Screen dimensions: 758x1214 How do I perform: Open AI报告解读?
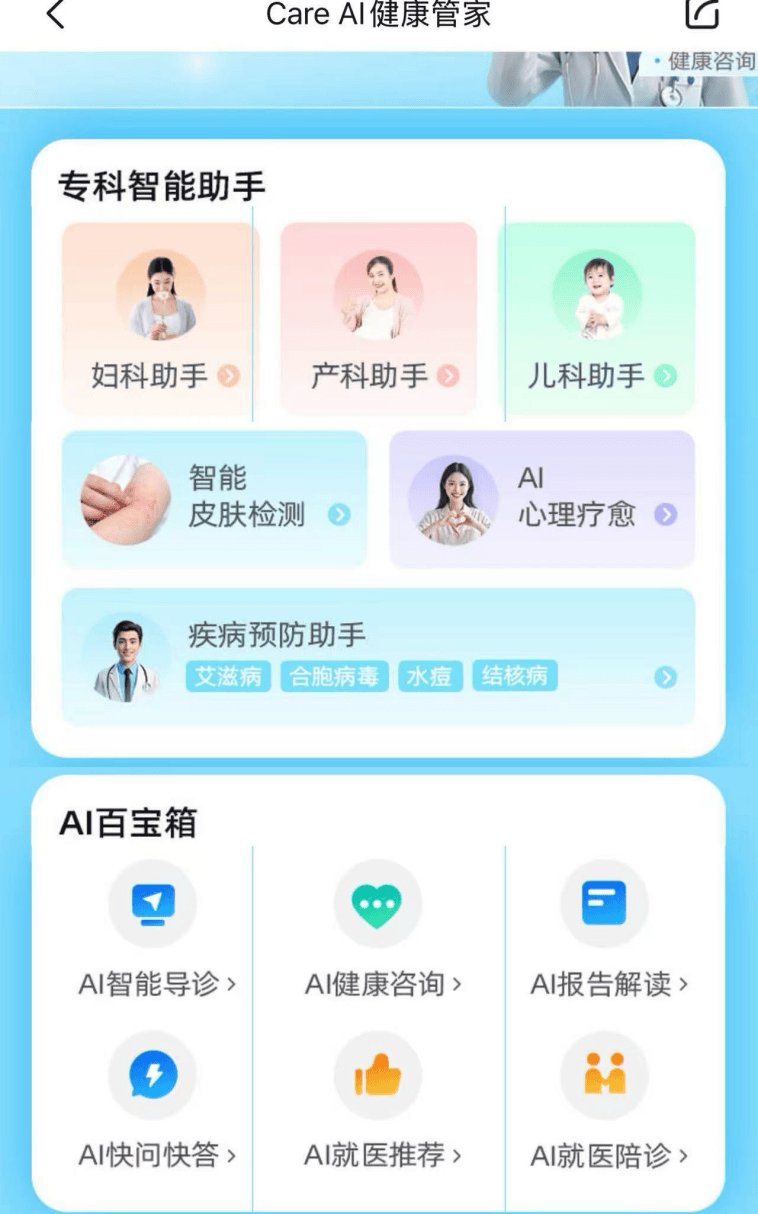click(607, 930)
